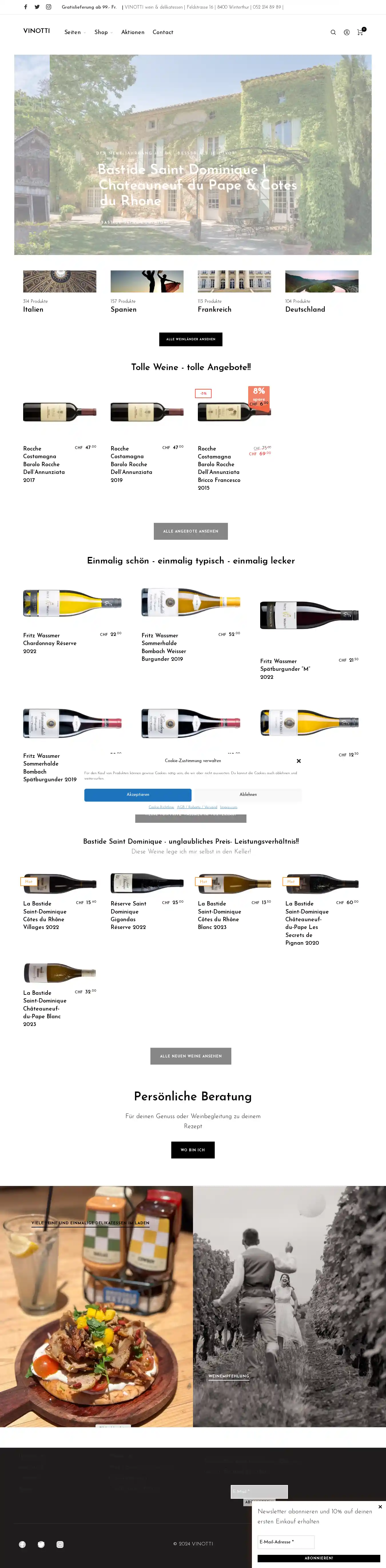The height and width of the screenshot is (1568, 386).
Task: Go to the Aktionen page
Action: coord(132,32)
